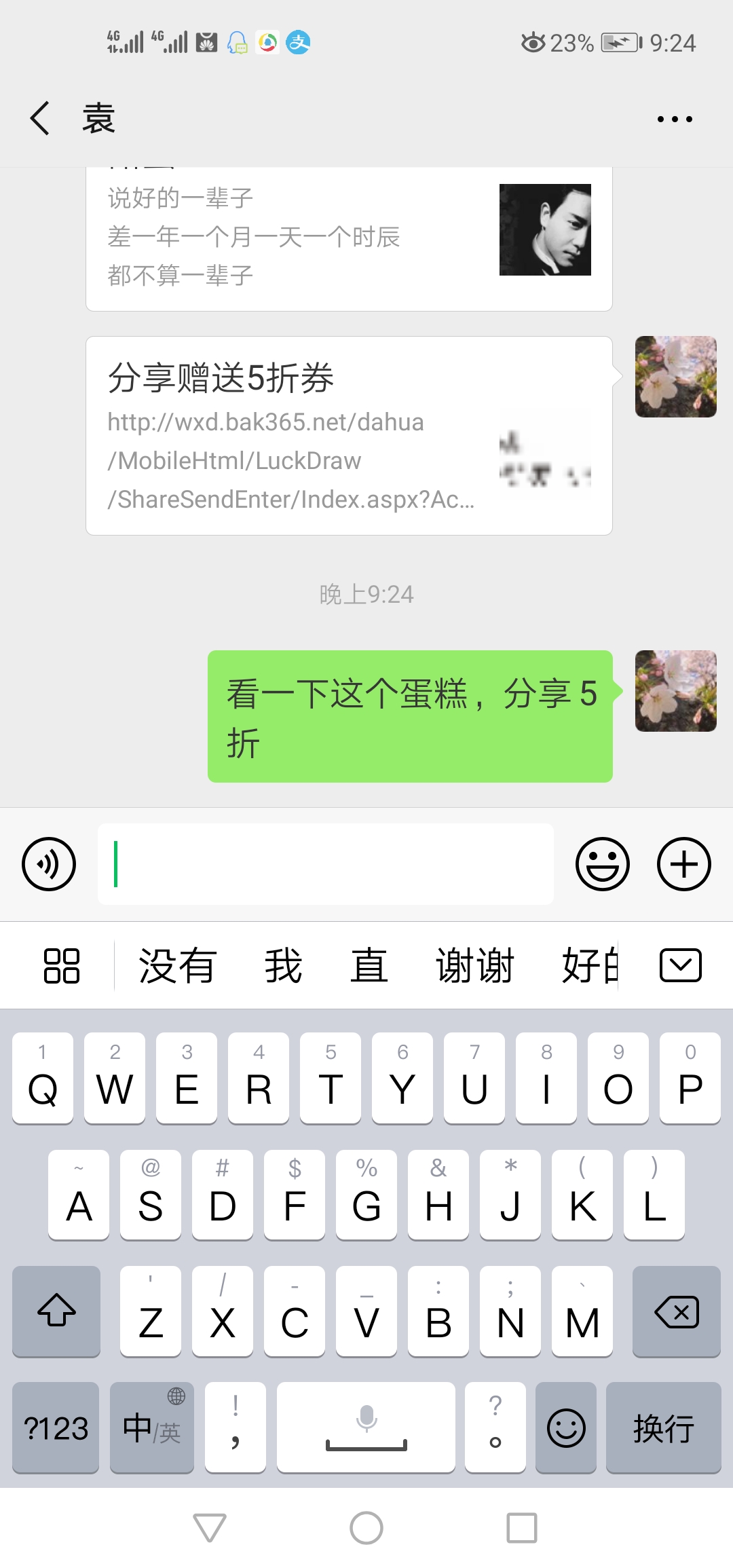Open the shared 分享赠送5折券 link card

(349, 436)
